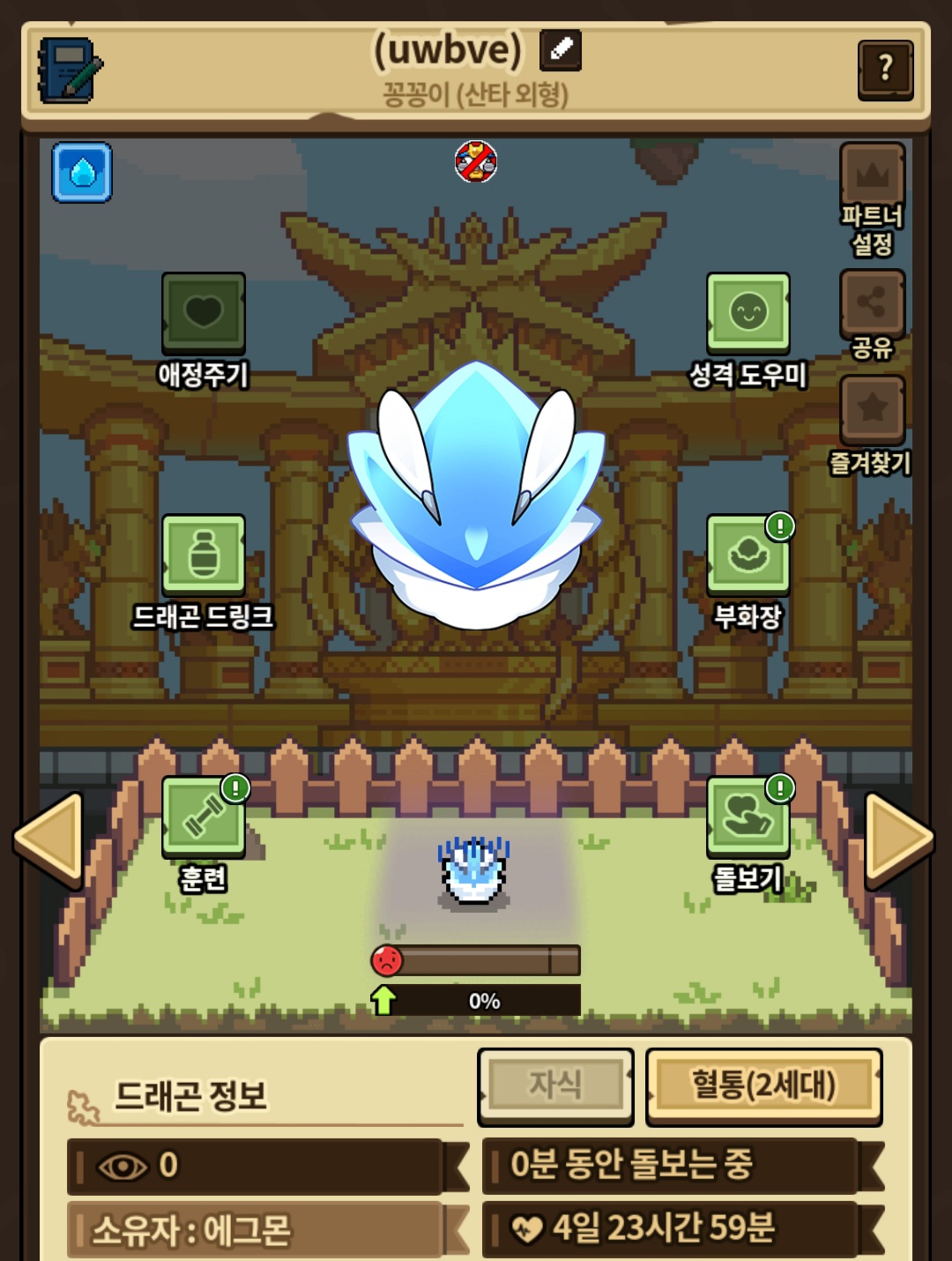Select the 자식 tab
The image size is (952, 1261).
pyautogui.click(x=555, y=1086)
